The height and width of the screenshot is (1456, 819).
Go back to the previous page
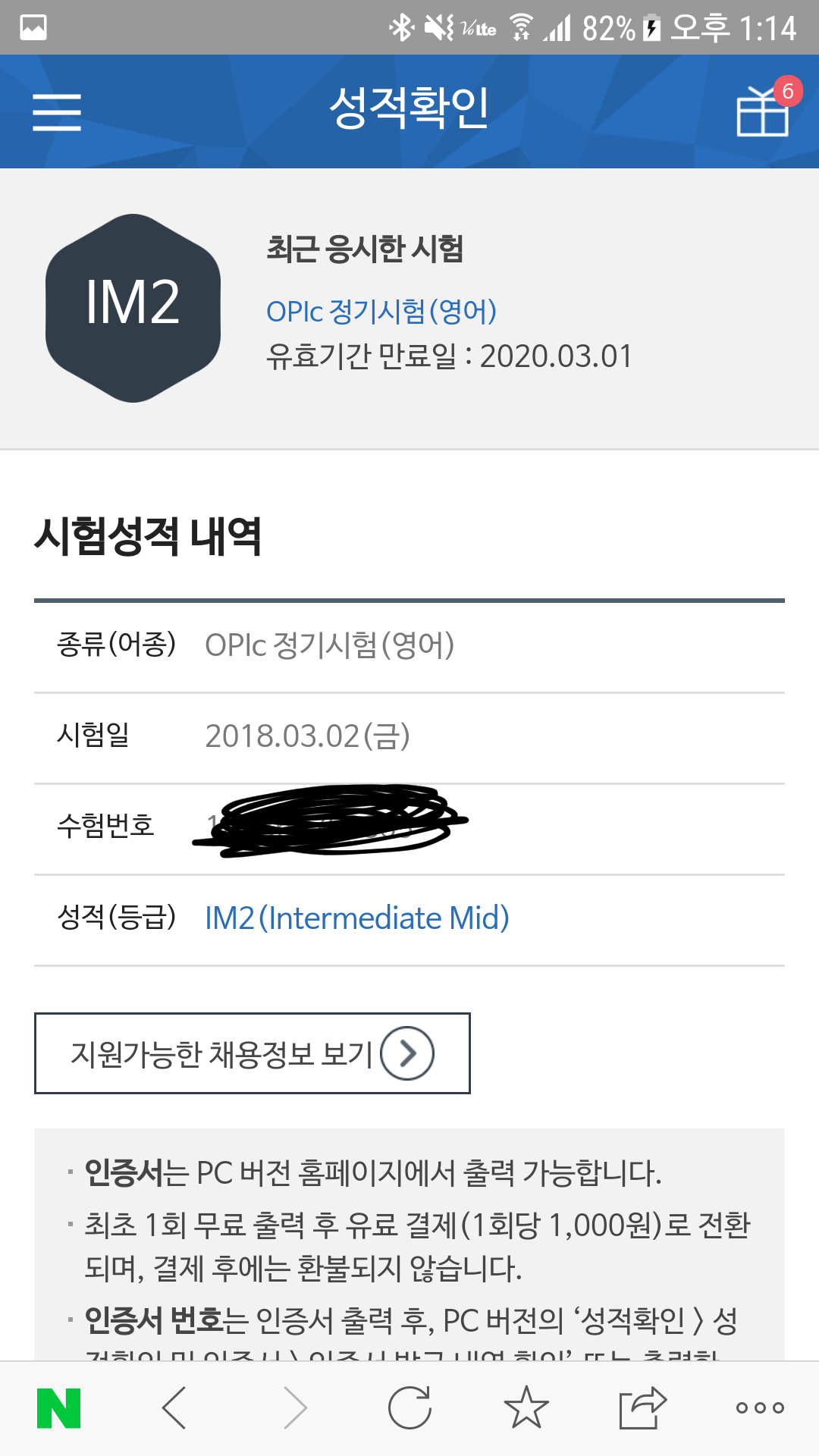174,1408
